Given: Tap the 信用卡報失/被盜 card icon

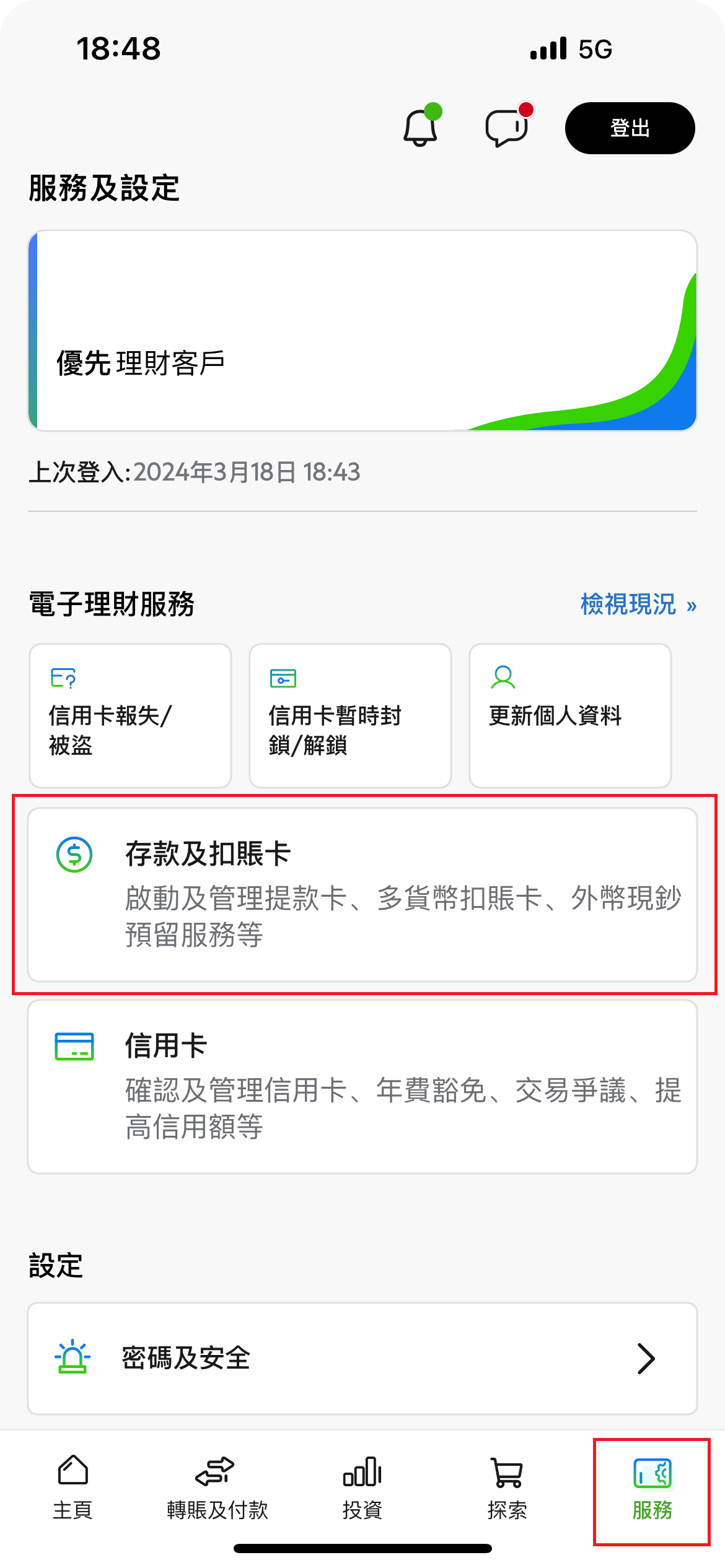Looking at the screenshot, I should pyautogui.click(x=64, y=678).
